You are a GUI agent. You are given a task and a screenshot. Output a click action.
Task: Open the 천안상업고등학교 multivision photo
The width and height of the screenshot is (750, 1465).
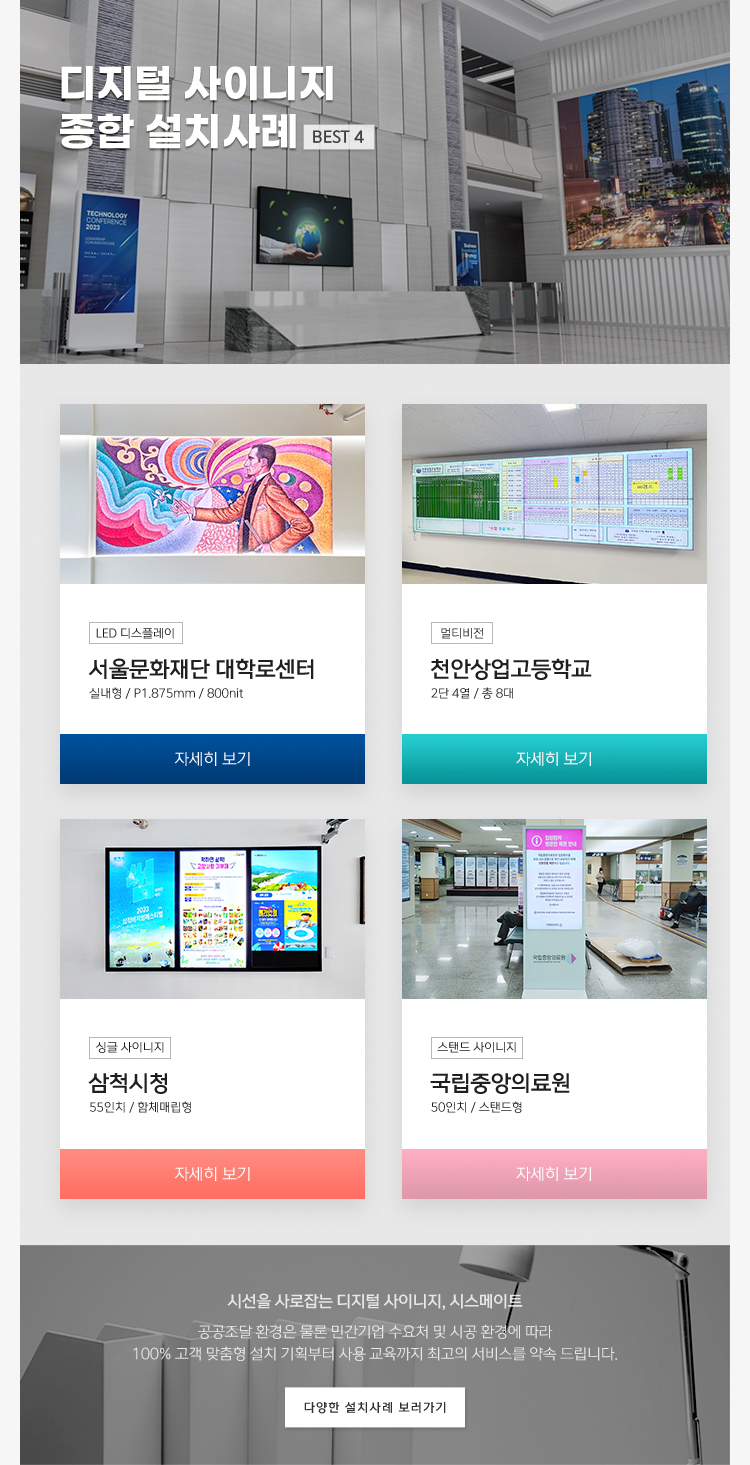[554, 494]
